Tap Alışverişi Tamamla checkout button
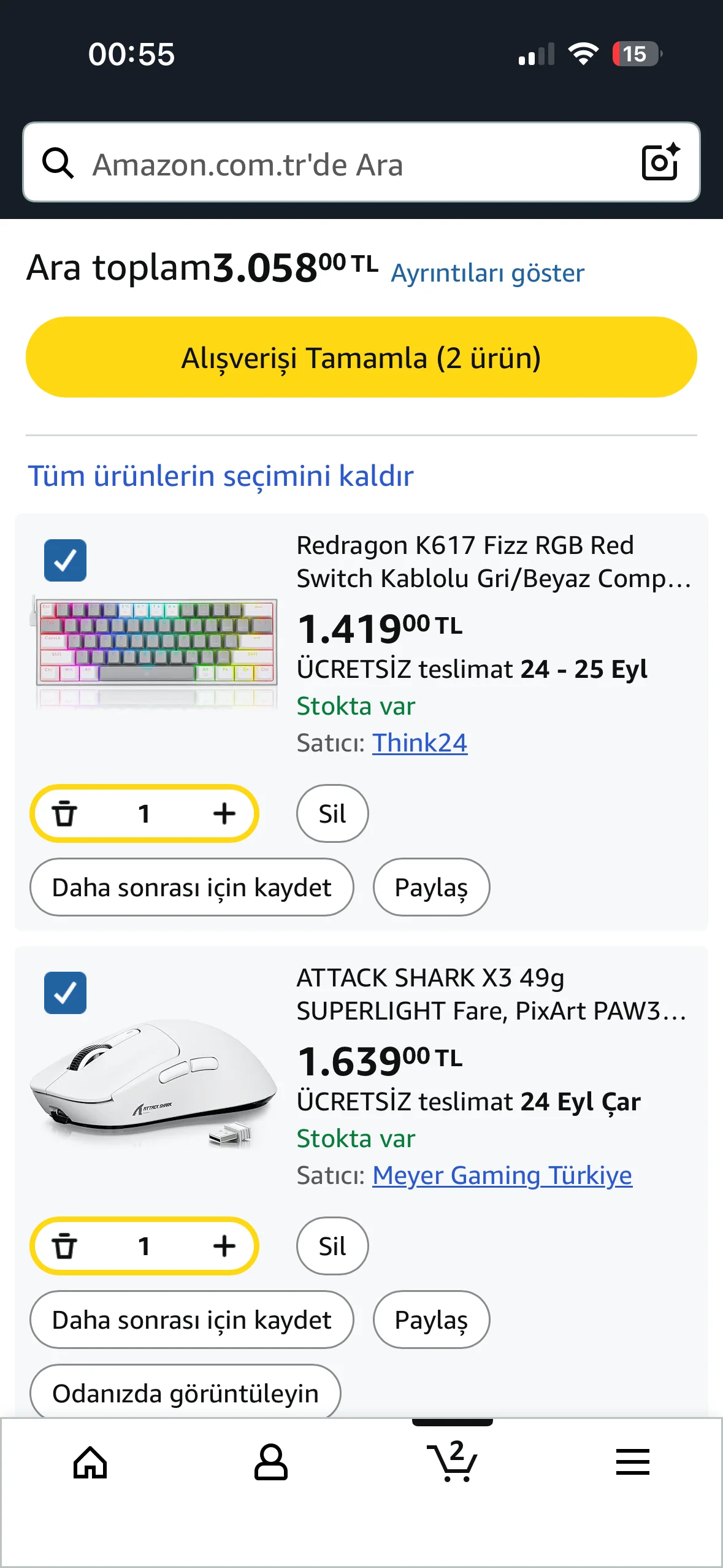The height and width of the screenshot is (1568, 723). (361, 357)
